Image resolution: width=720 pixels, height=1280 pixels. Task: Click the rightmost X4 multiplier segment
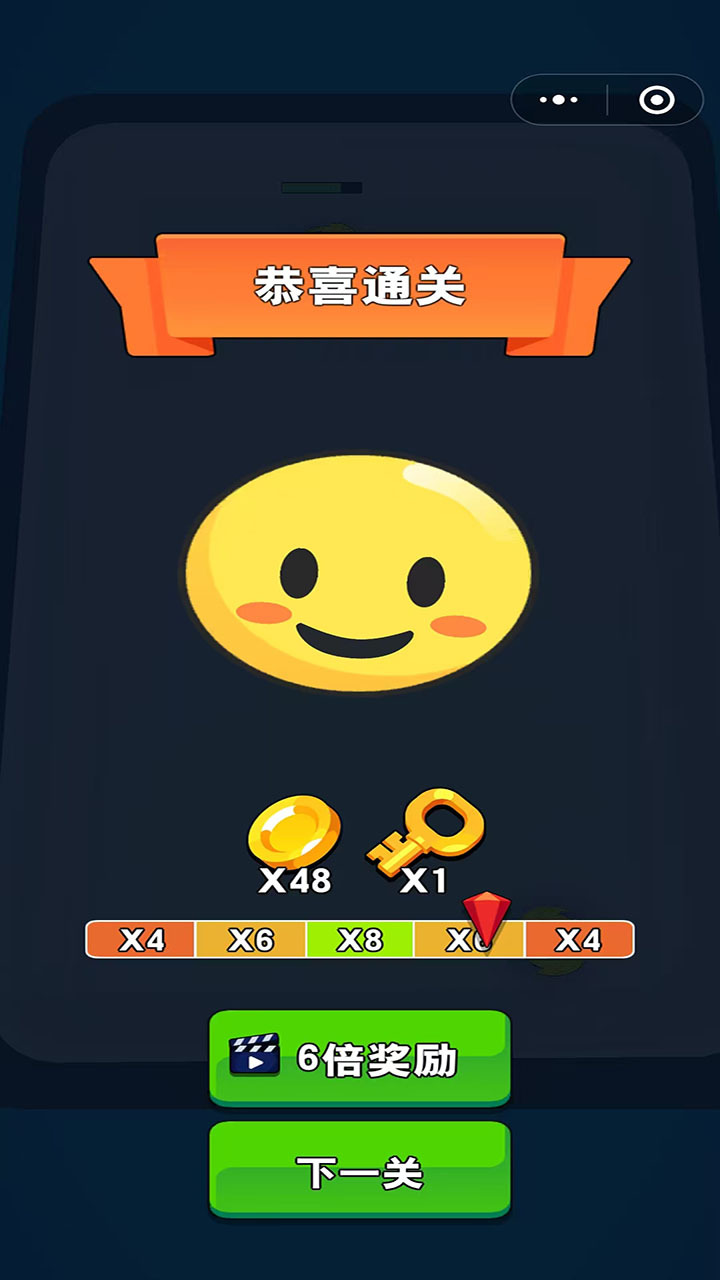point(580,938)
